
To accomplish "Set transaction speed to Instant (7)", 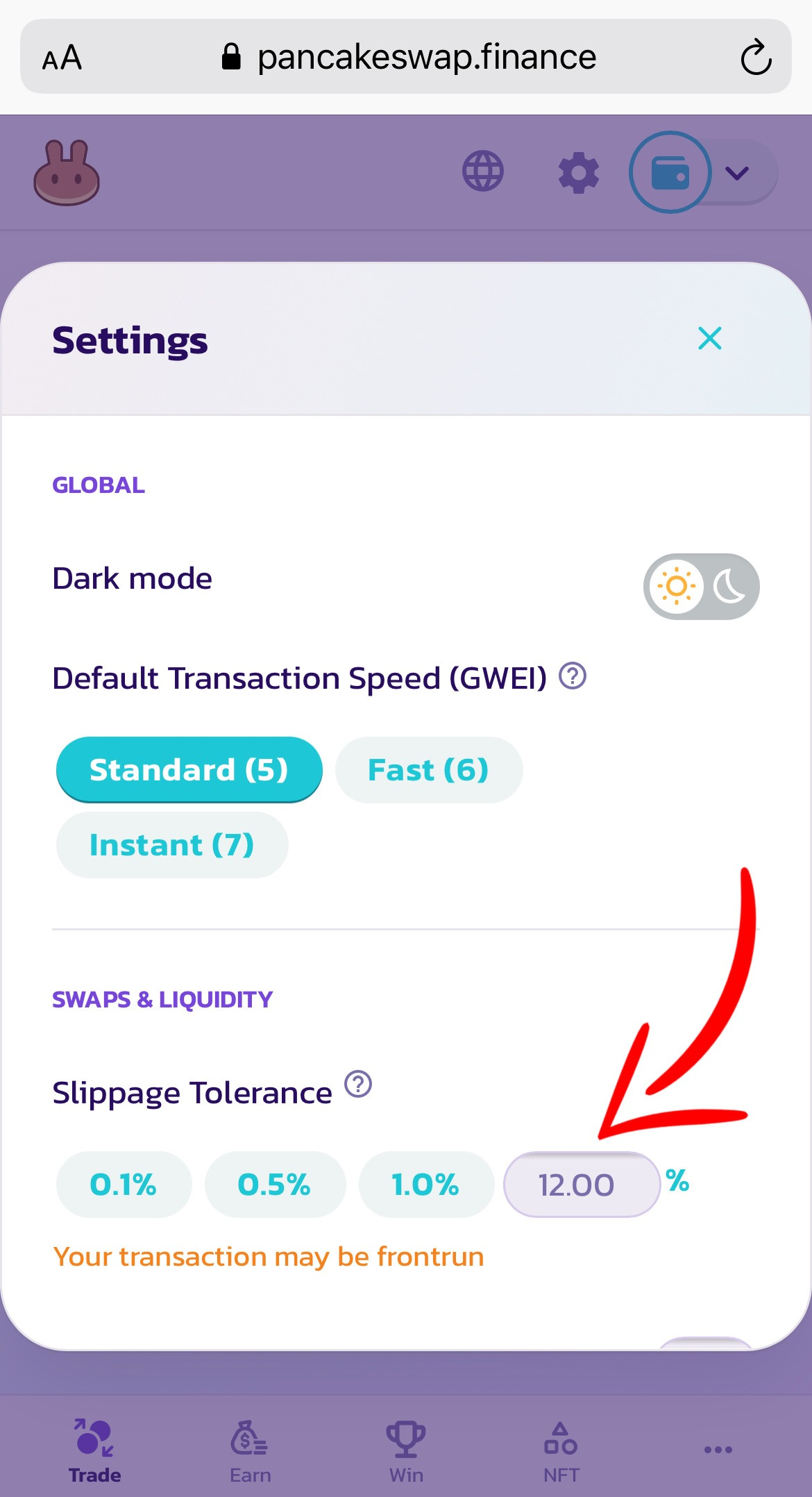I will click(171, 845).
